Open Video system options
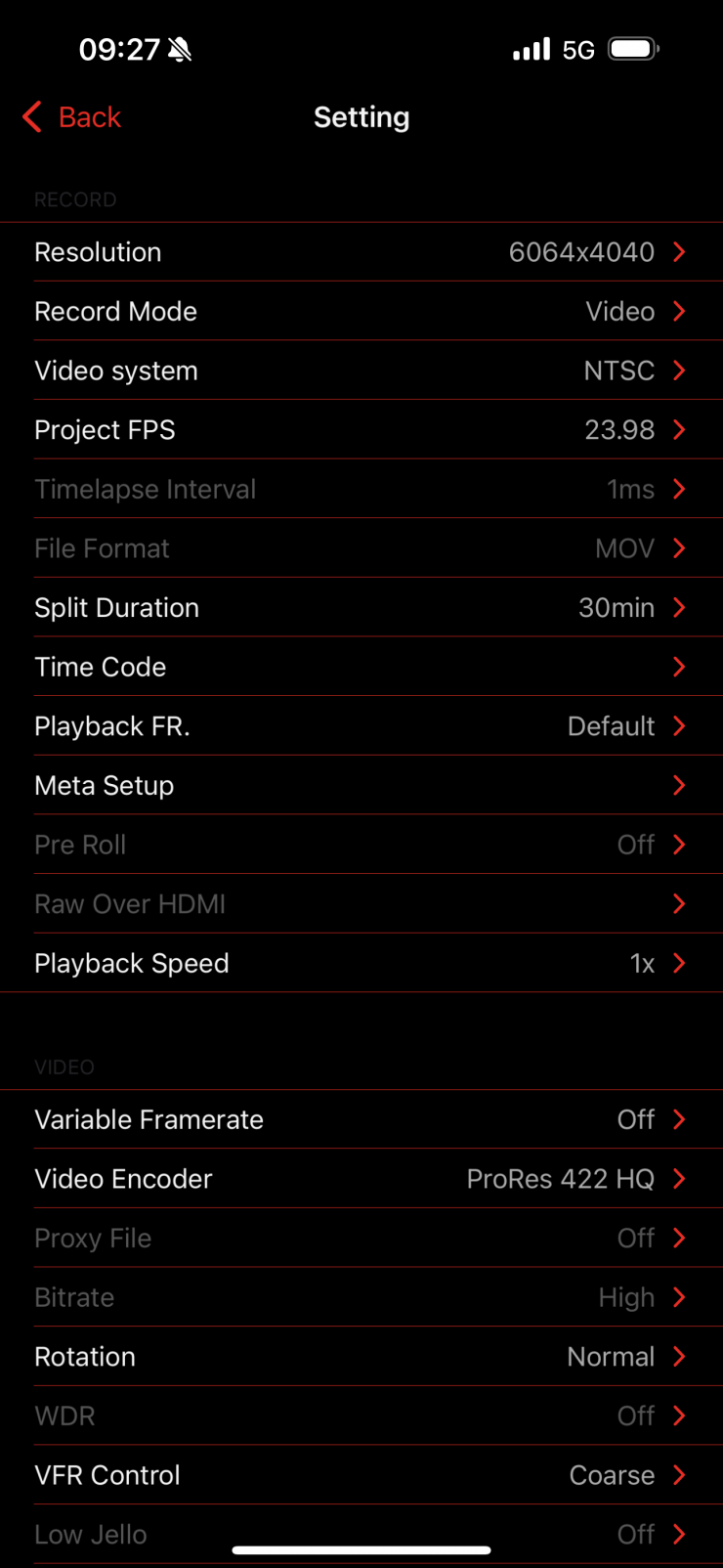This screenshot has width=723, height=1568. coord(361,371)
